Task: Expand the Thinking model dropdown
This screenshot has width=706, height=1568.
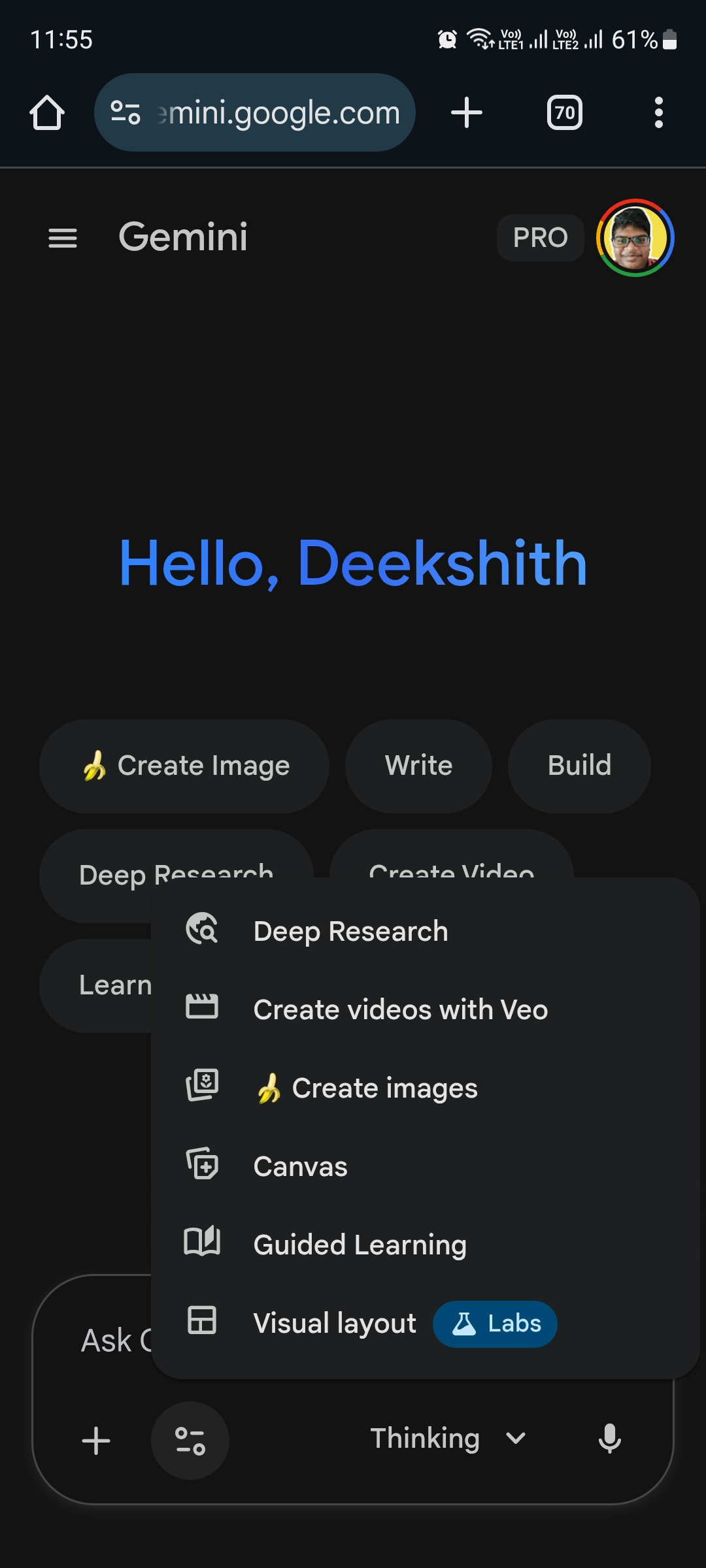Action: [x=448, y=1439]
